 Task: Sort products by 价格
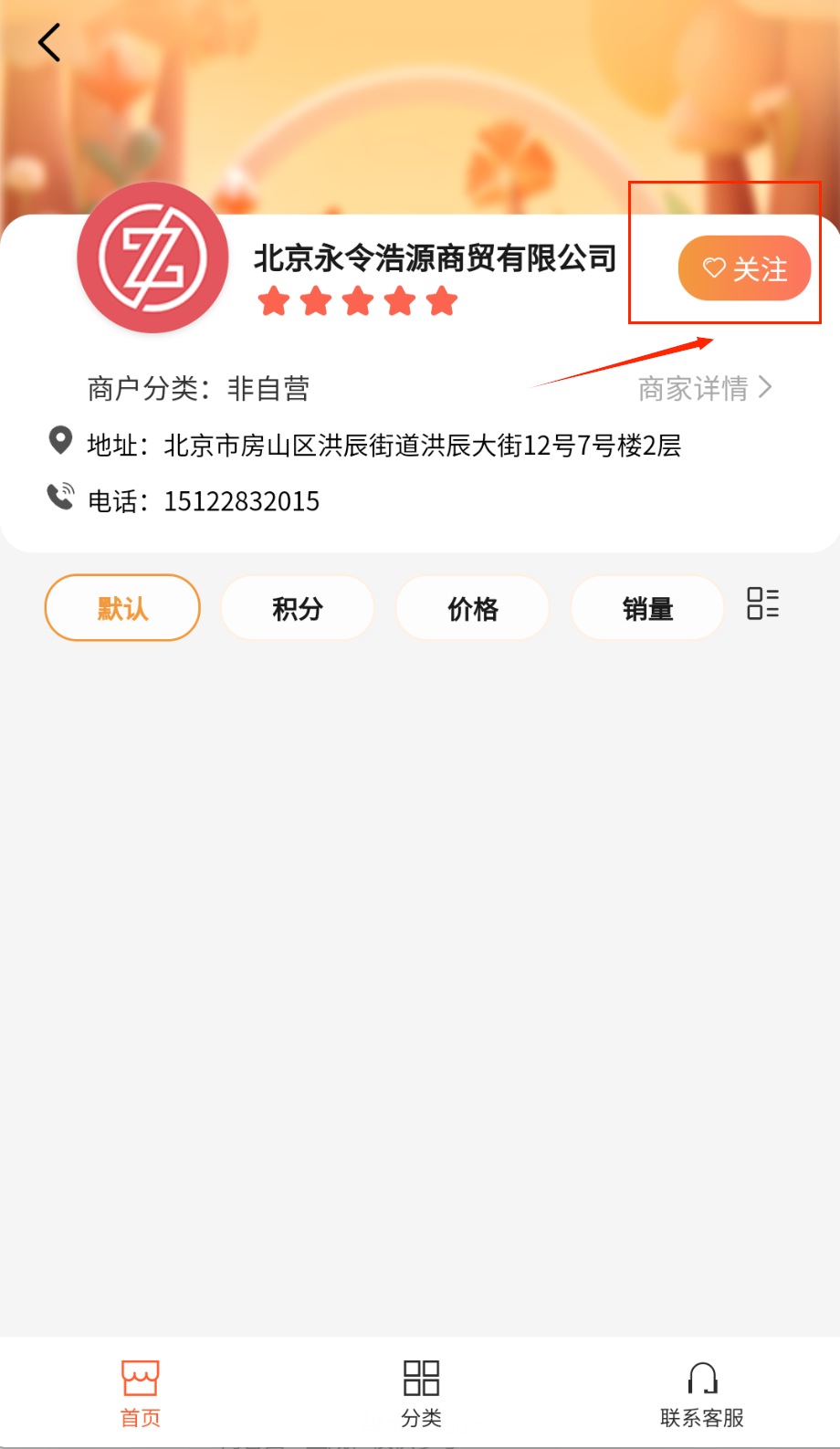[x=472, y=608]
